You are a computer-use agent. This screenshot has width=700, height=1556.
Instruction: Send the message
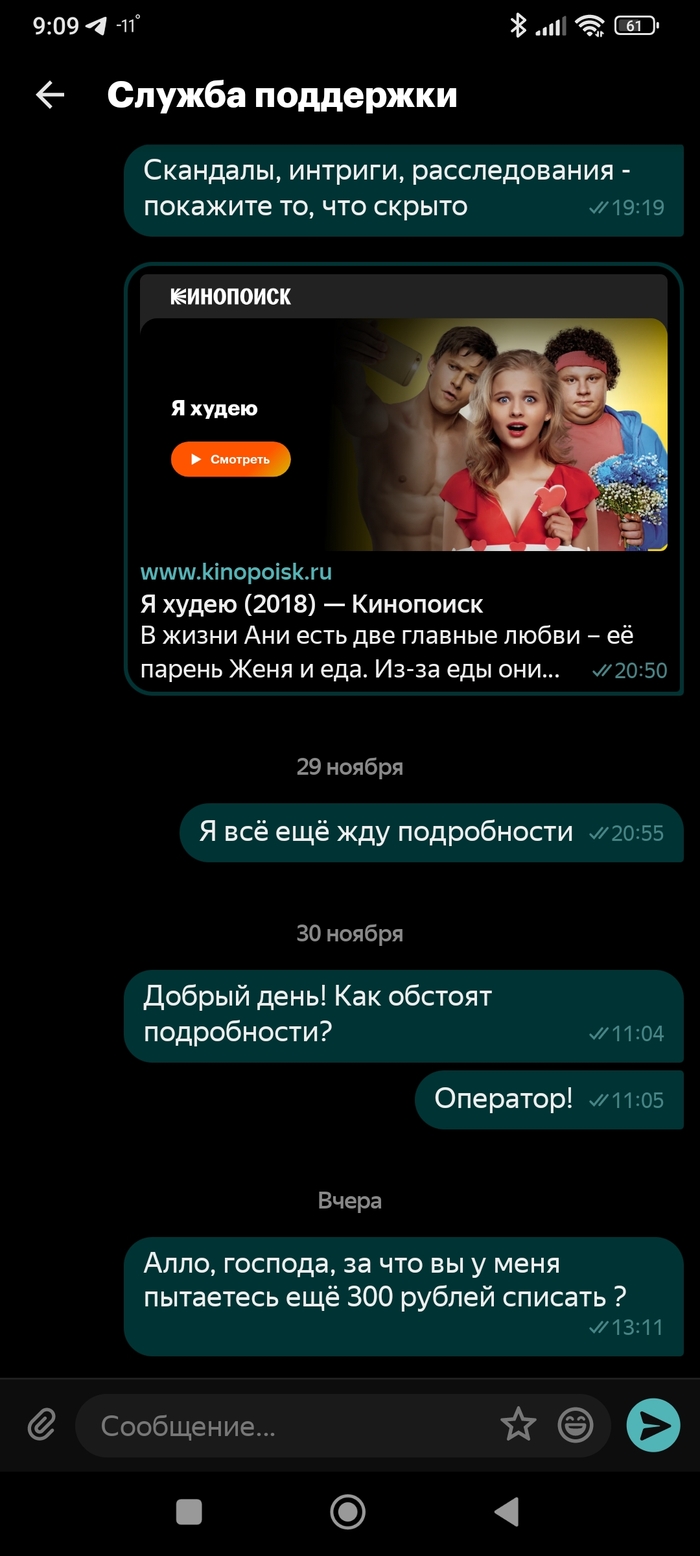point(653,1424)
